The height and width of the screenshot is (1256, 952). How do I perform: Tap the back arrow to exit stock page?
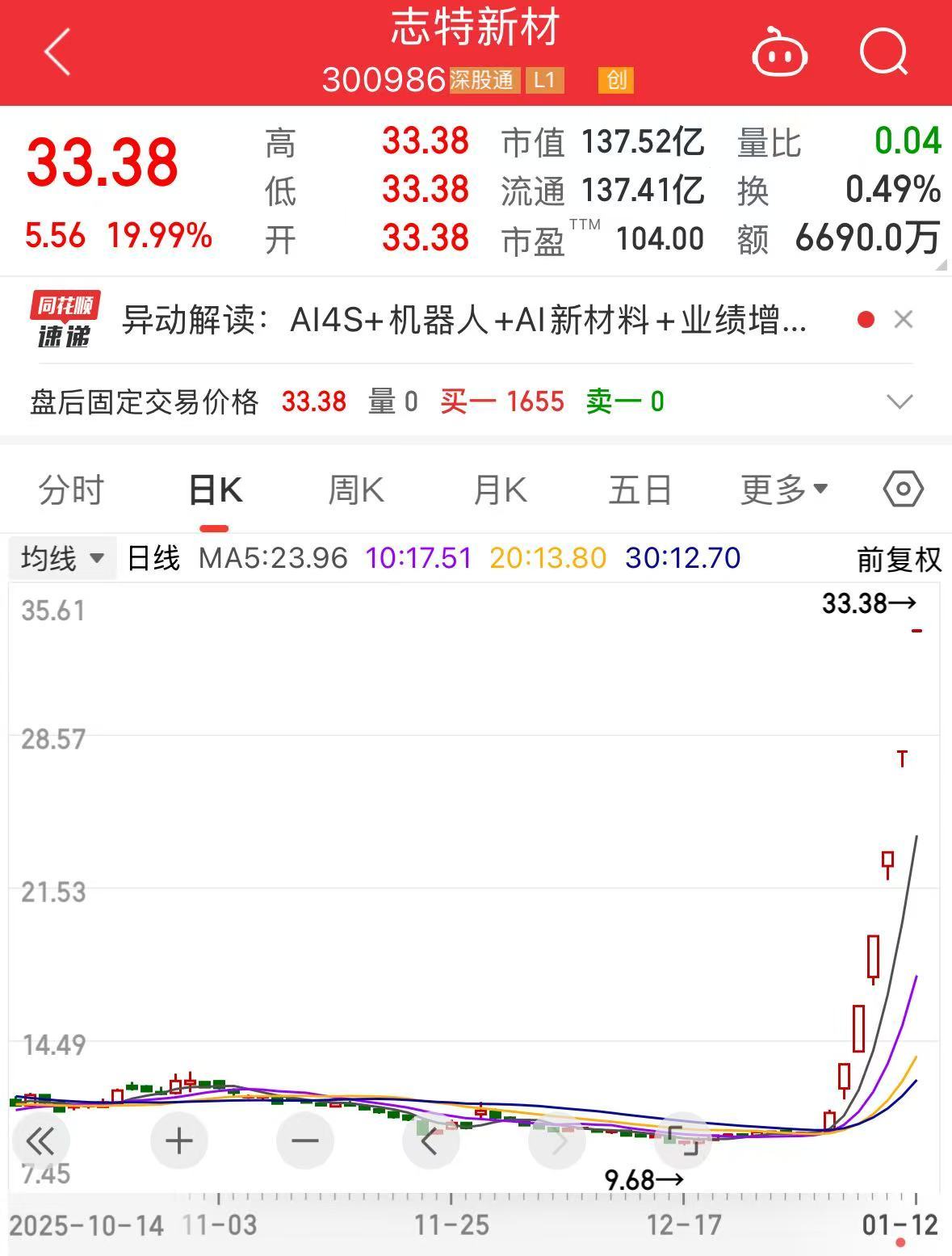55,52
